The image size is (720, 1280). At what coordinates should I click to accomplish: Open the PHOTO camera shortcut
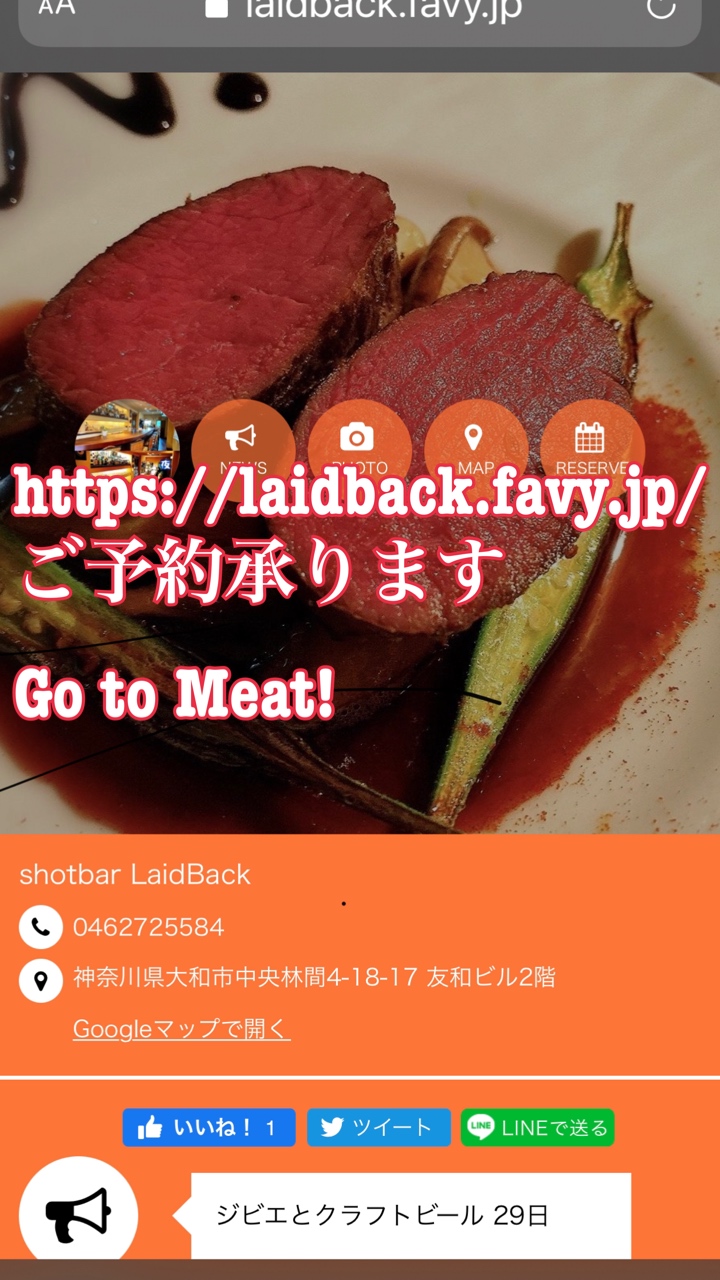359,446
